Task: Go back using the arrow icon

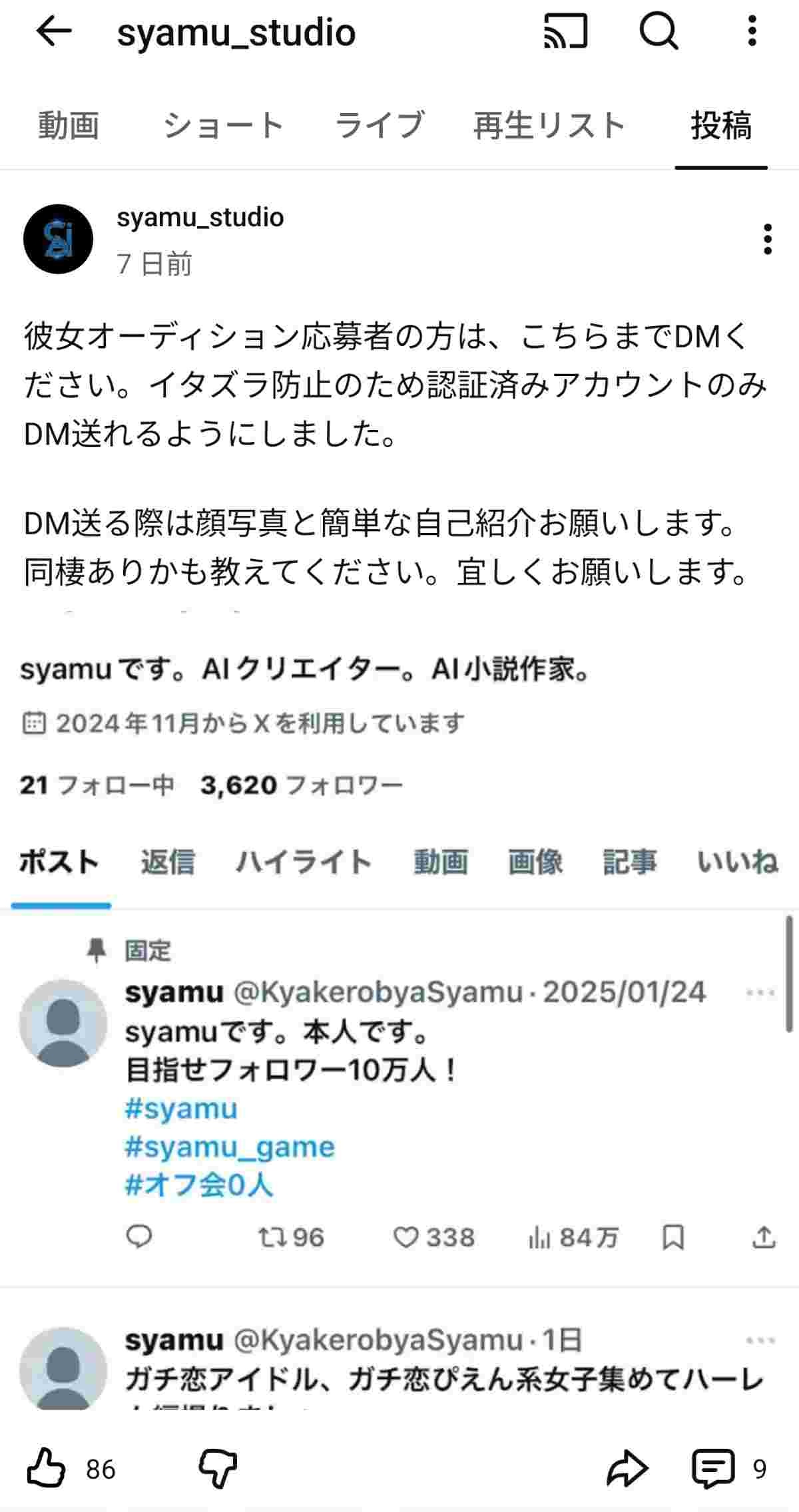Action: pyautogui.click(x=54, y=31)
